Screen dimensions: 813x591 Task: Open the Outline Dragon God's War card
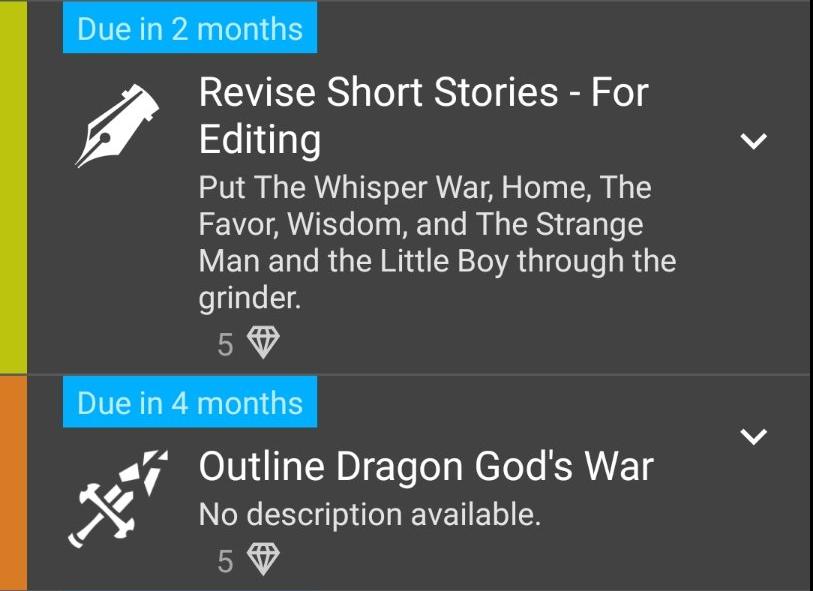coord(426,466)
